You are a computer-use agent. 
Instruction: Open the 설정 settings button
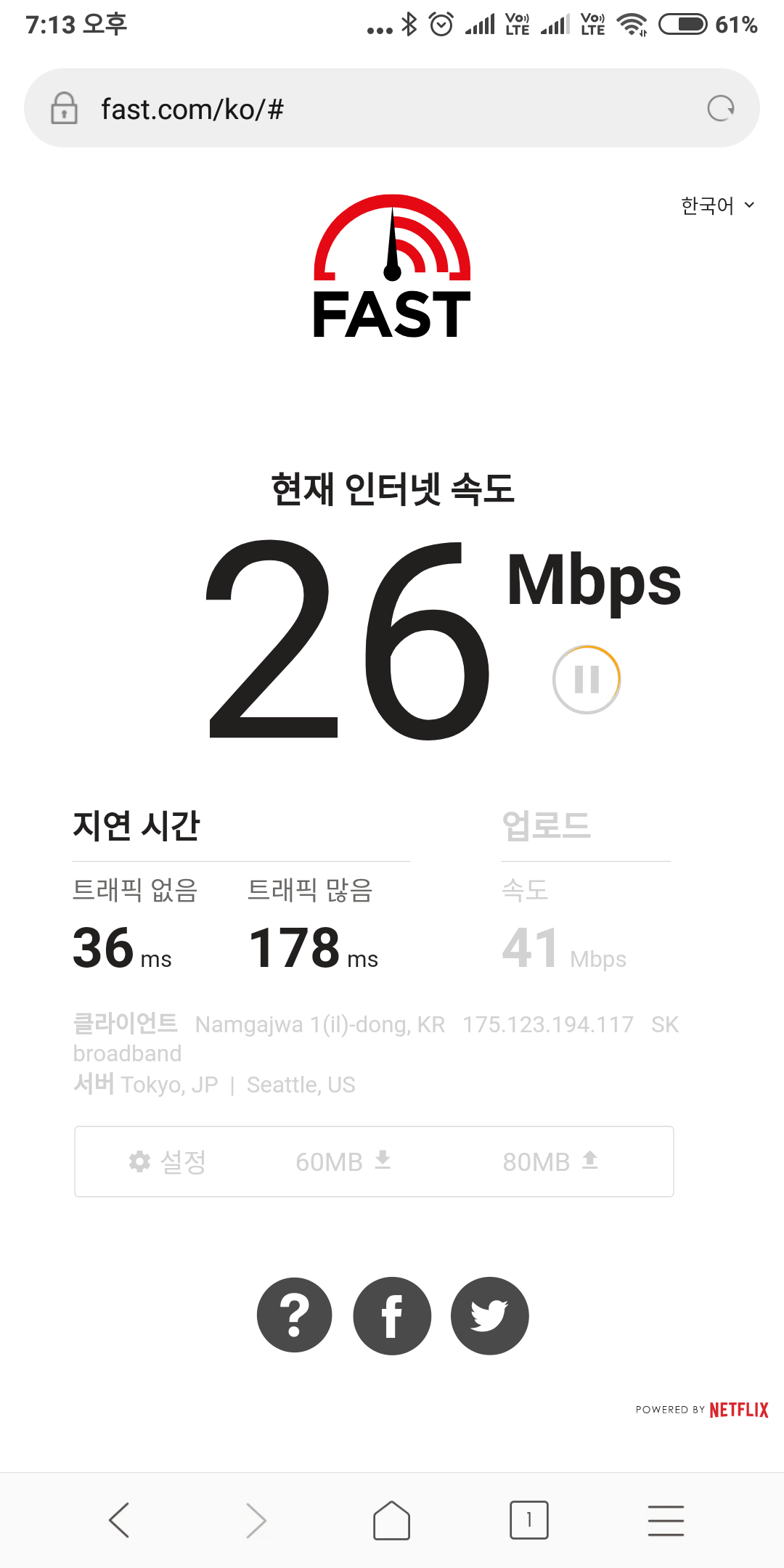pyautogui.click(x=168, y=1161)
